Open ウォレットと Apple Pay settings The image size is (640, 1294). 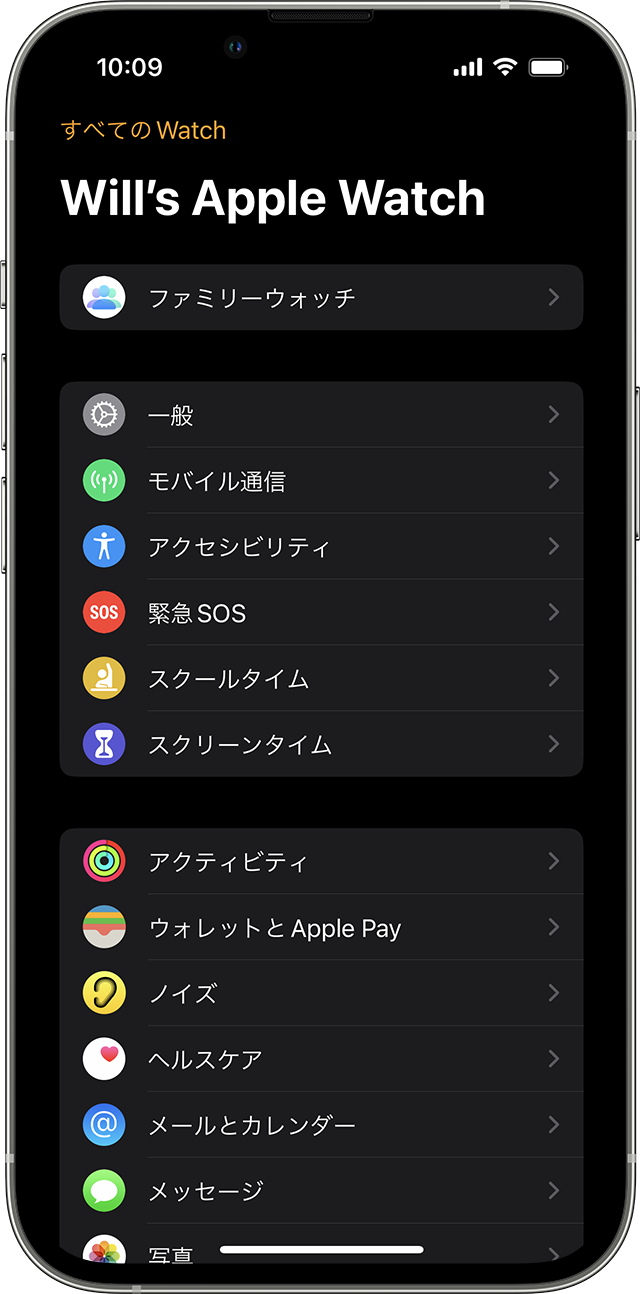(320, 928)
